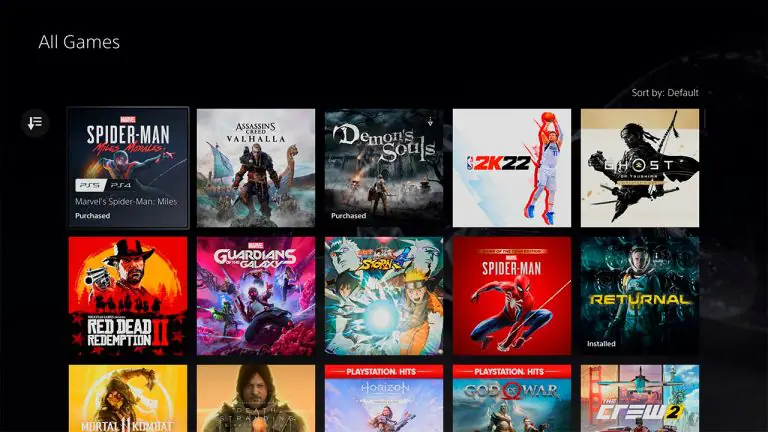Image resolution: width=768 pixels, height=432 pixels.
Task: Open Demon's Souls game tile
Action: click(x=384, y=168)
